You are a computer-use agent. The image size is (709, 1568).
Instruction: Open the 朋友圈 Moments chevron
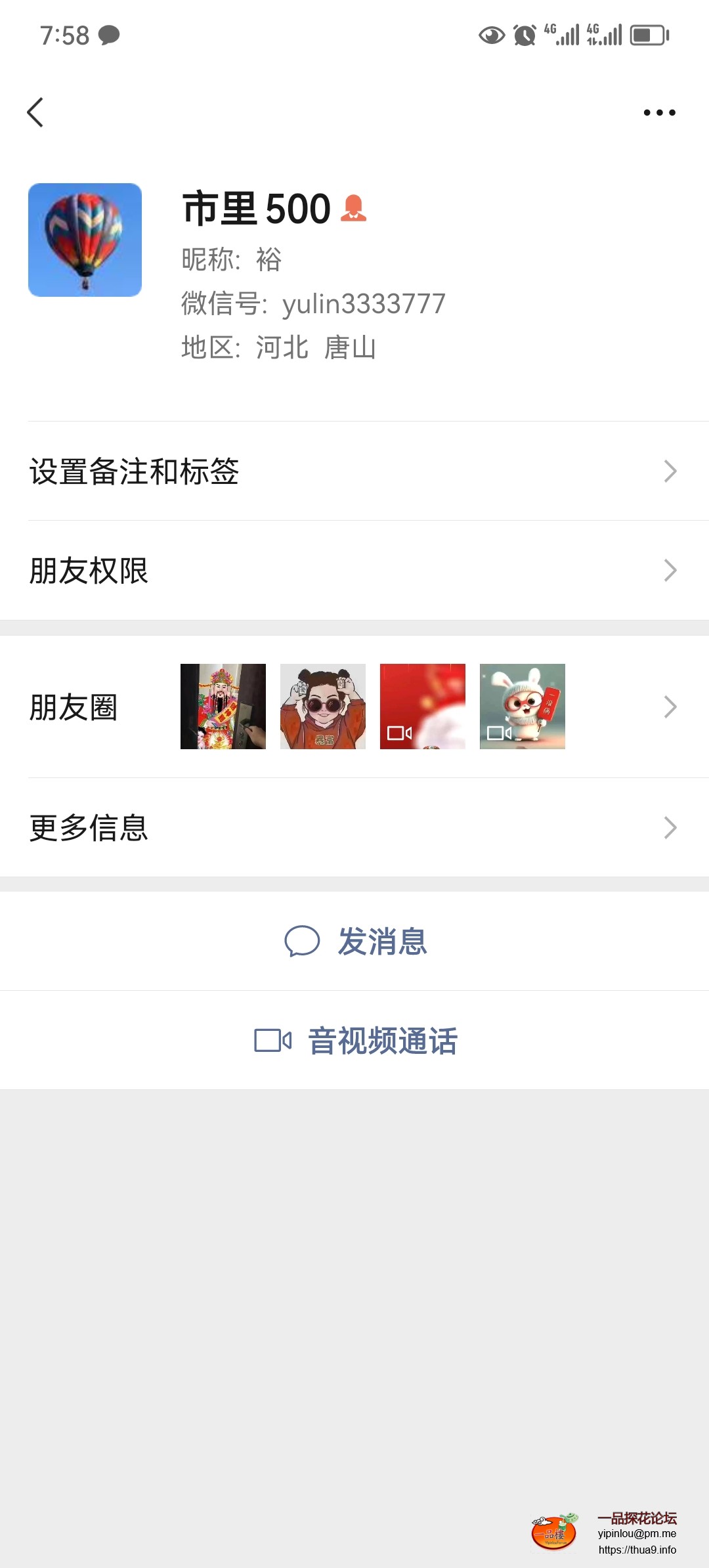click(670, 707)
